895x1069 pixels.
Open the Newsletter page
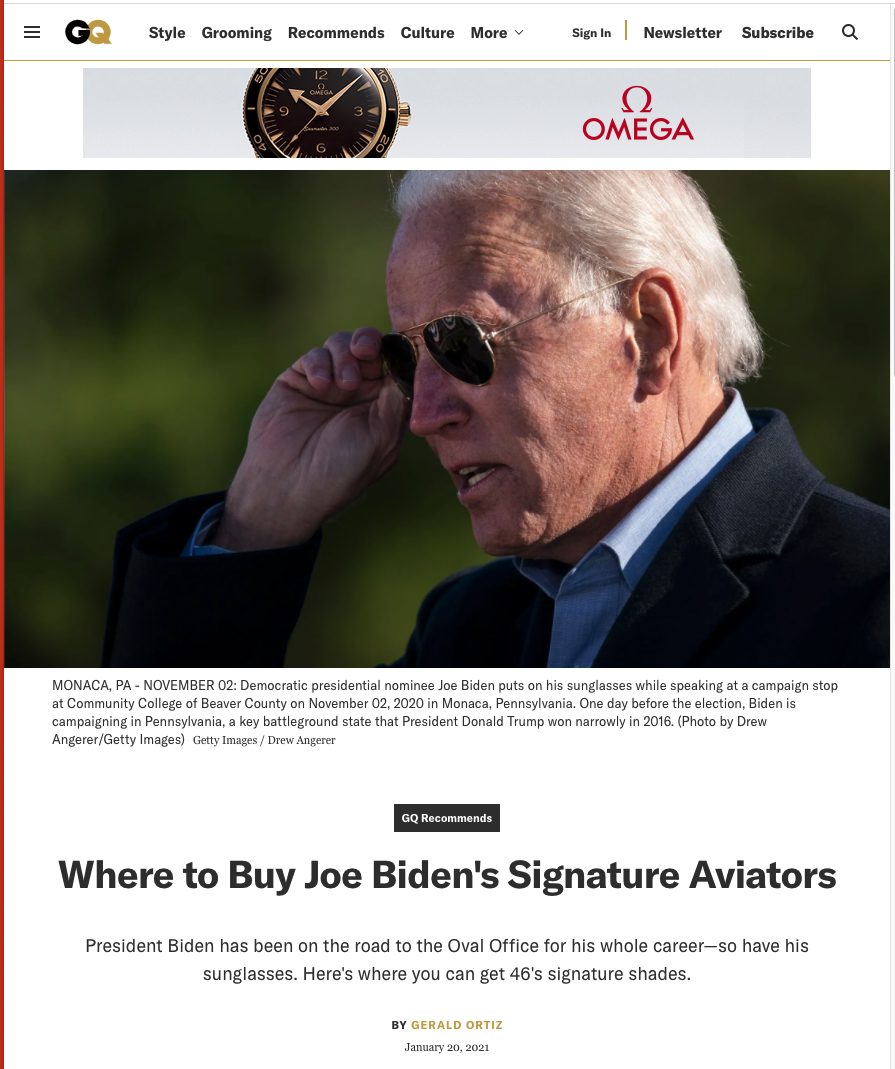682,32
